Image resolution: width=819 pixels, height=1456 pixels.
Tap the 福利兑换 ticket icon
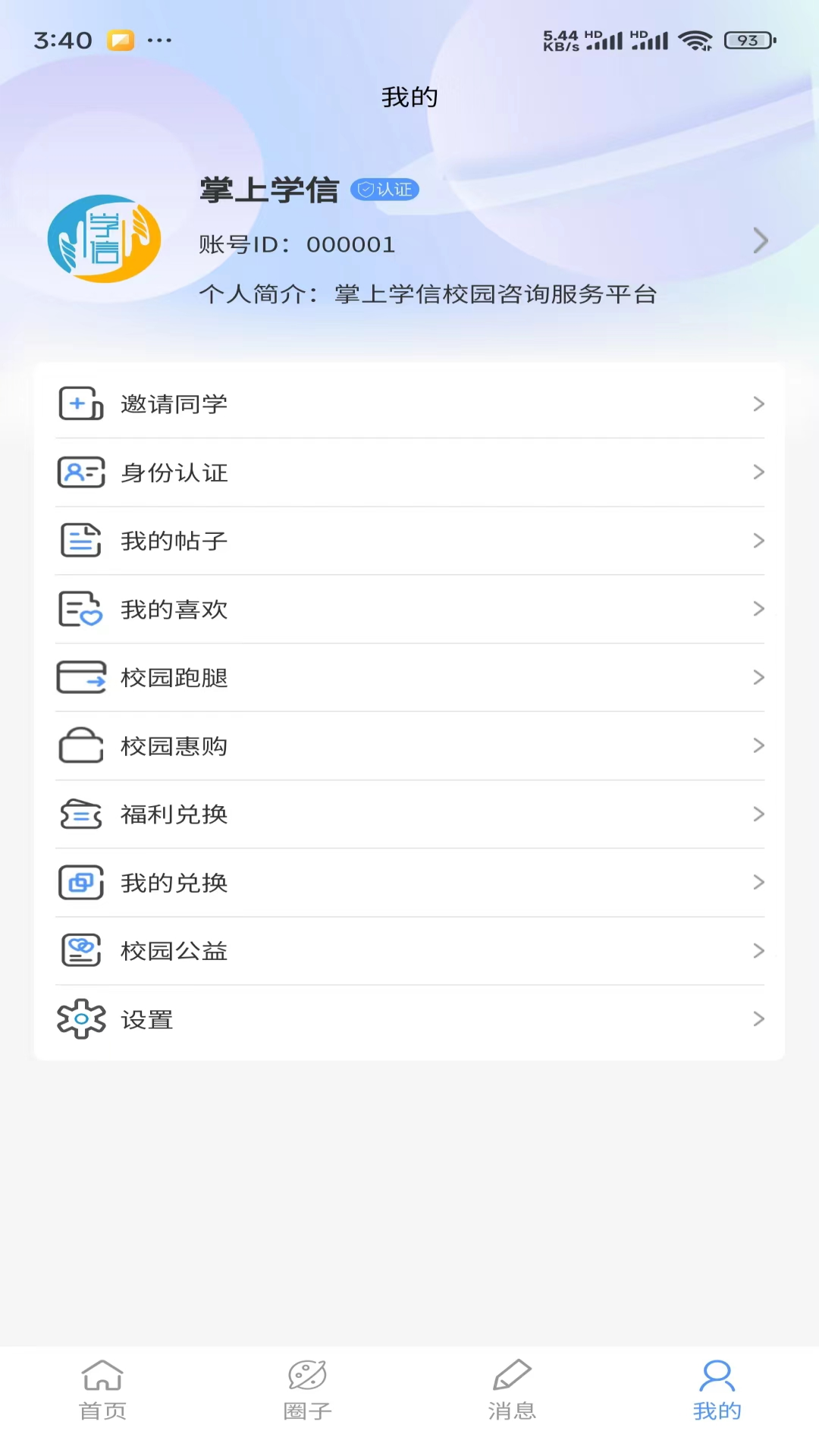[81, 814]
